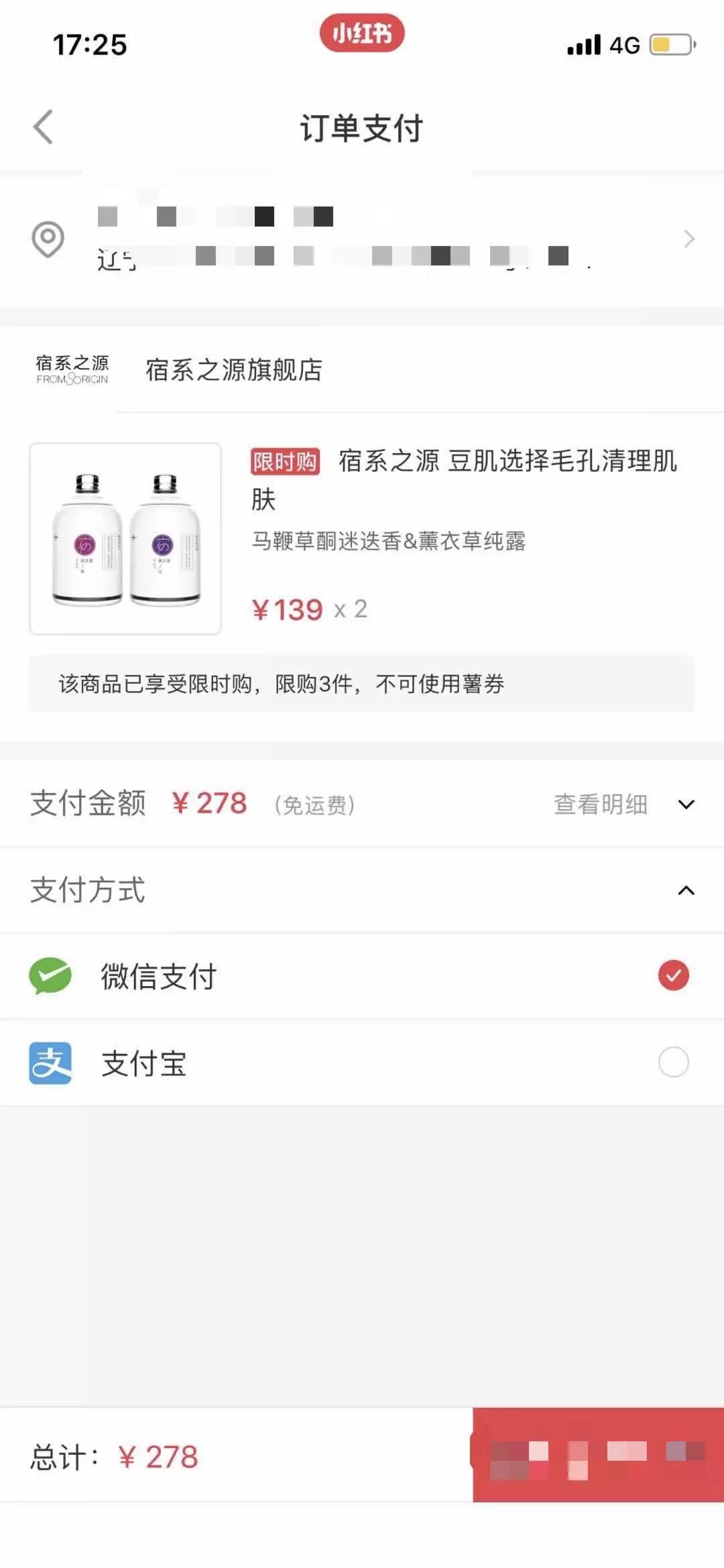This screenshot has width=724, height=1568.
Task: Collapse the 支付方式 section
Action: point(686,890)
